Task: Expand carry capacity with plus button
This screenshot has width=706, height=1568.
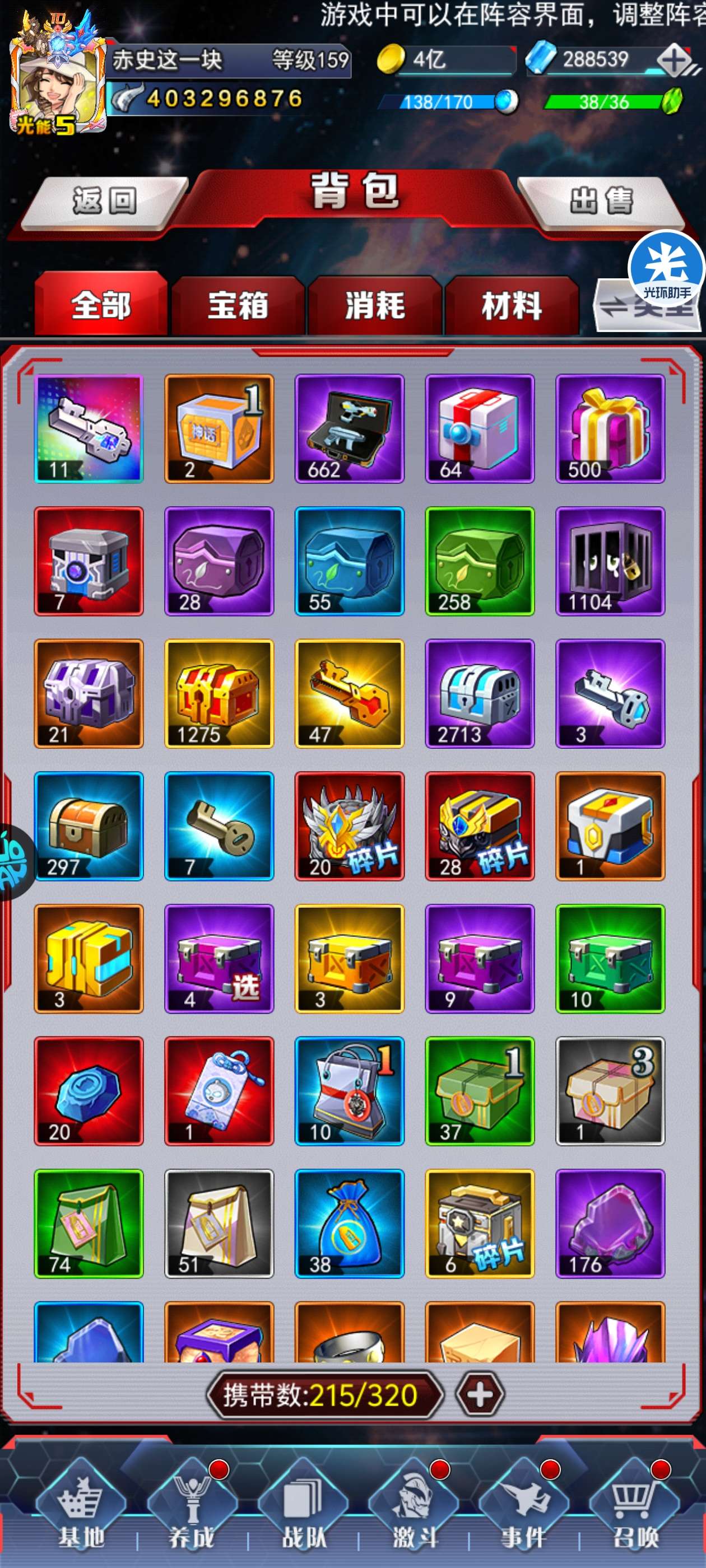Action: click(x=480, y=1394)
